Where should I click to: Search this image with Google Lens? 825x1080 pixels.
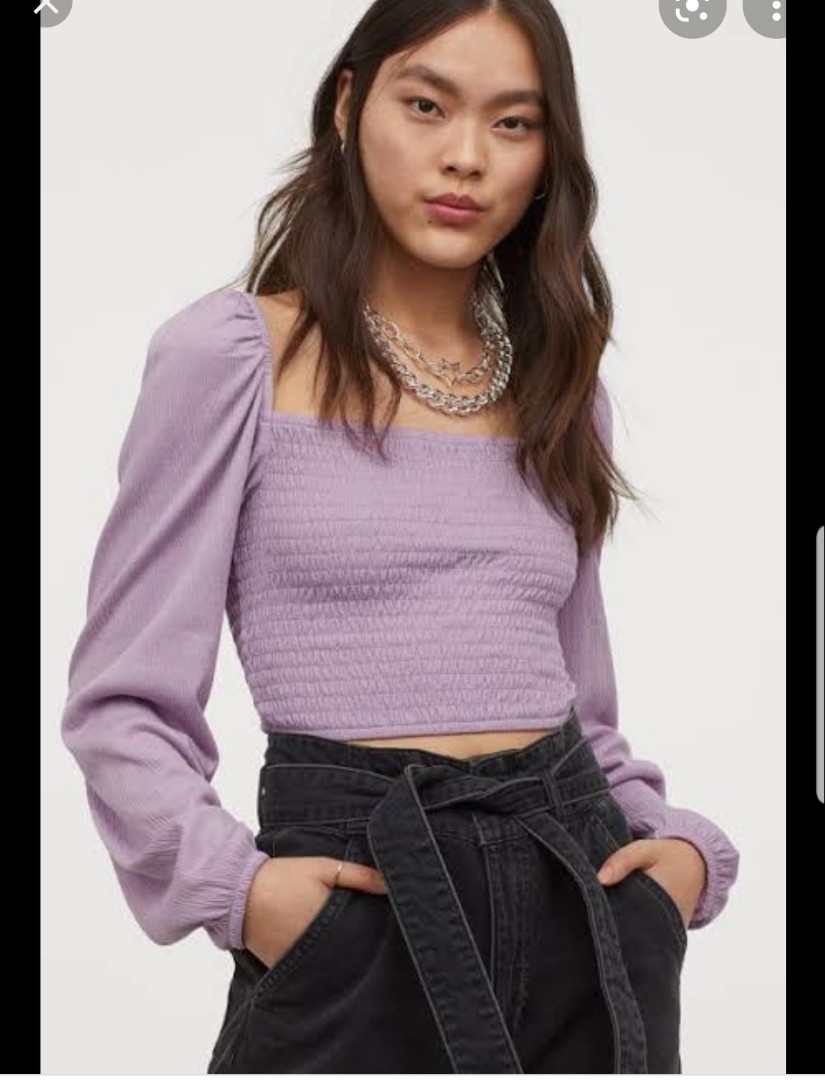692,10
